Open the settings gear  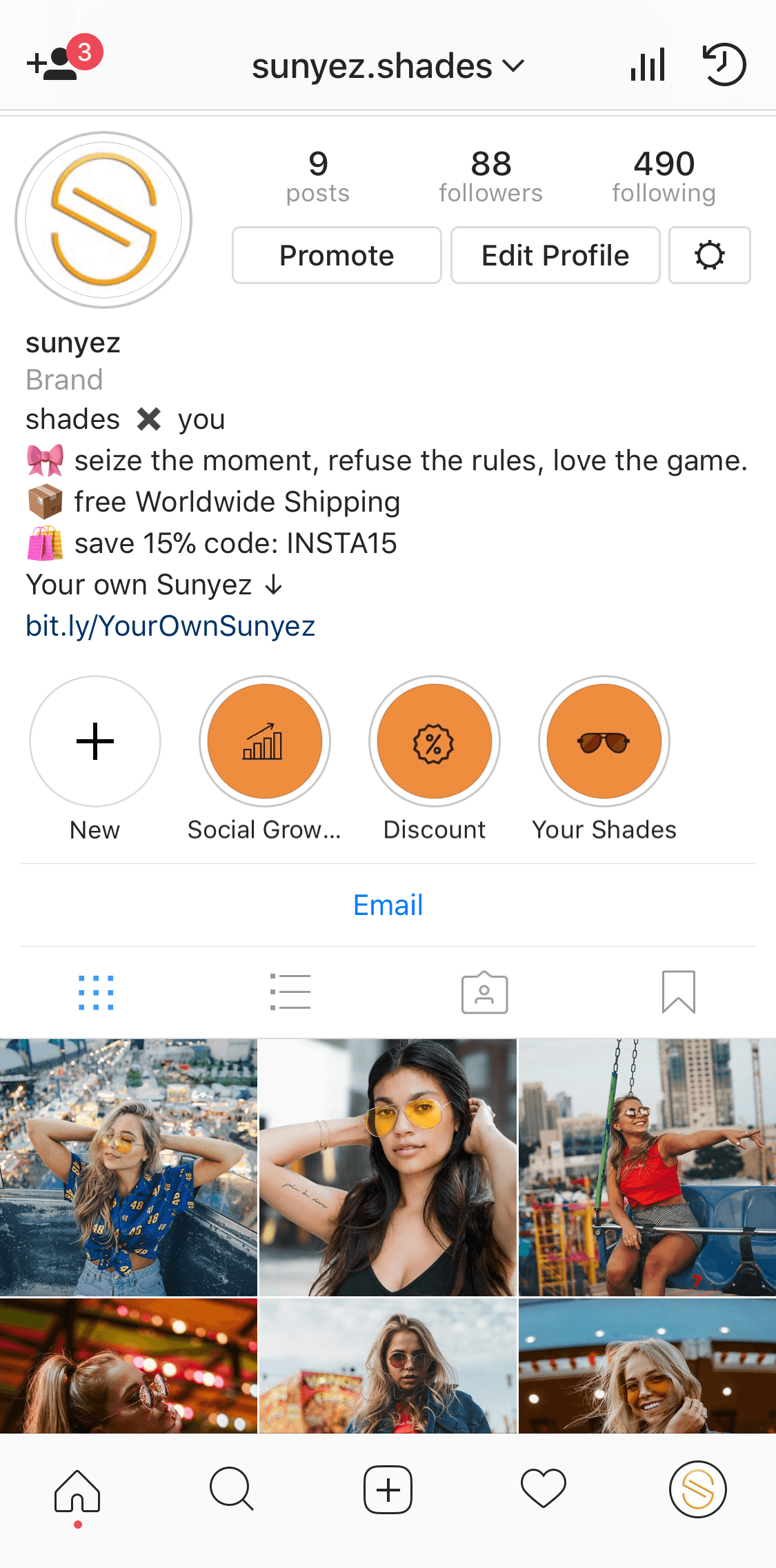pos(709,255)
